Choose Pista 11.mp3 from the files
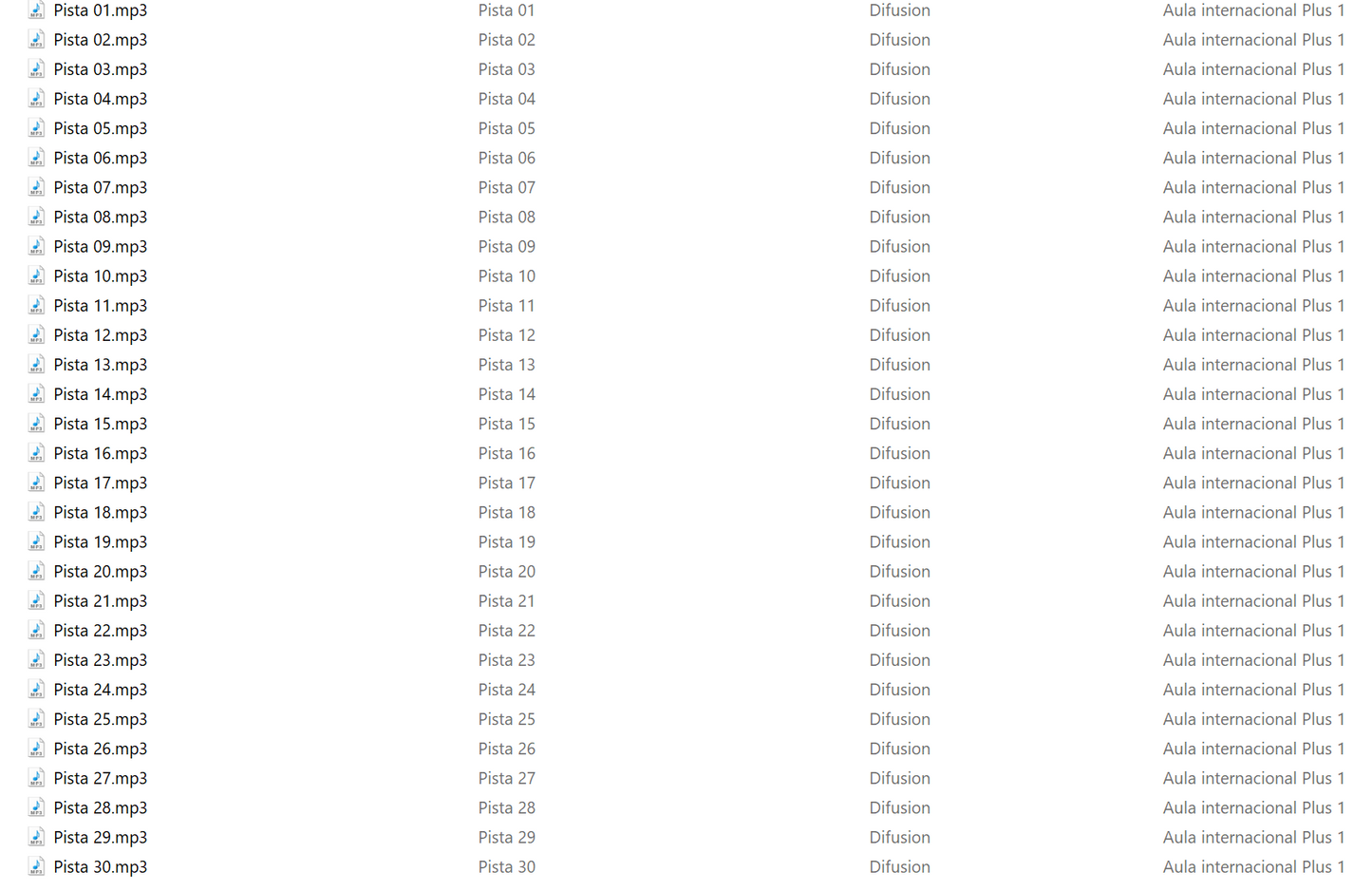Screen dimensions: 1372x891 (x=100, y=306)
